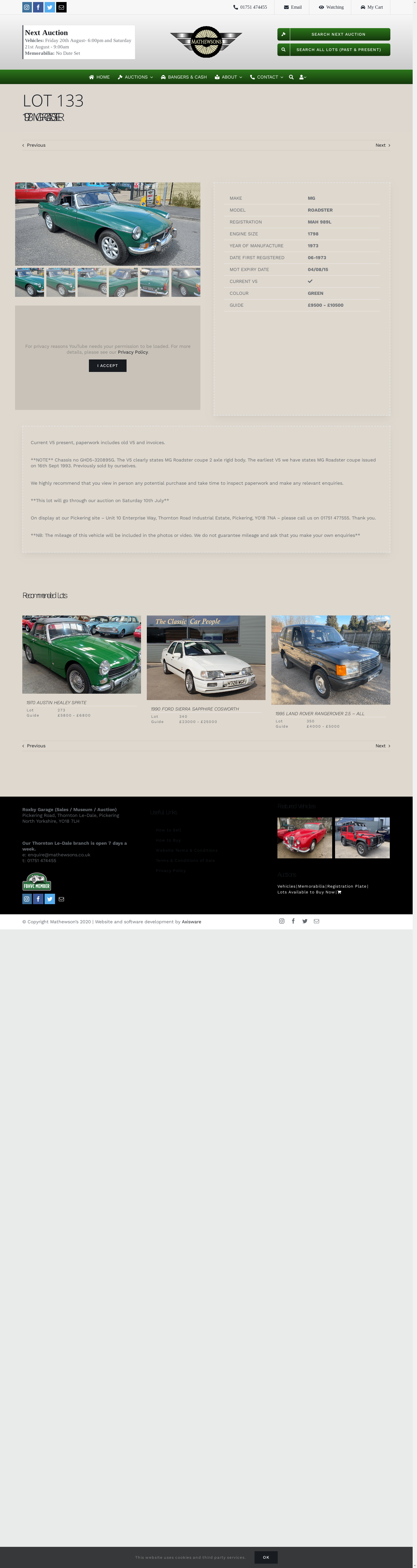The width and height of the screenshot is (417, 1568).
Task: Dismiss the cookie notice with OK
Action: 266,1557
